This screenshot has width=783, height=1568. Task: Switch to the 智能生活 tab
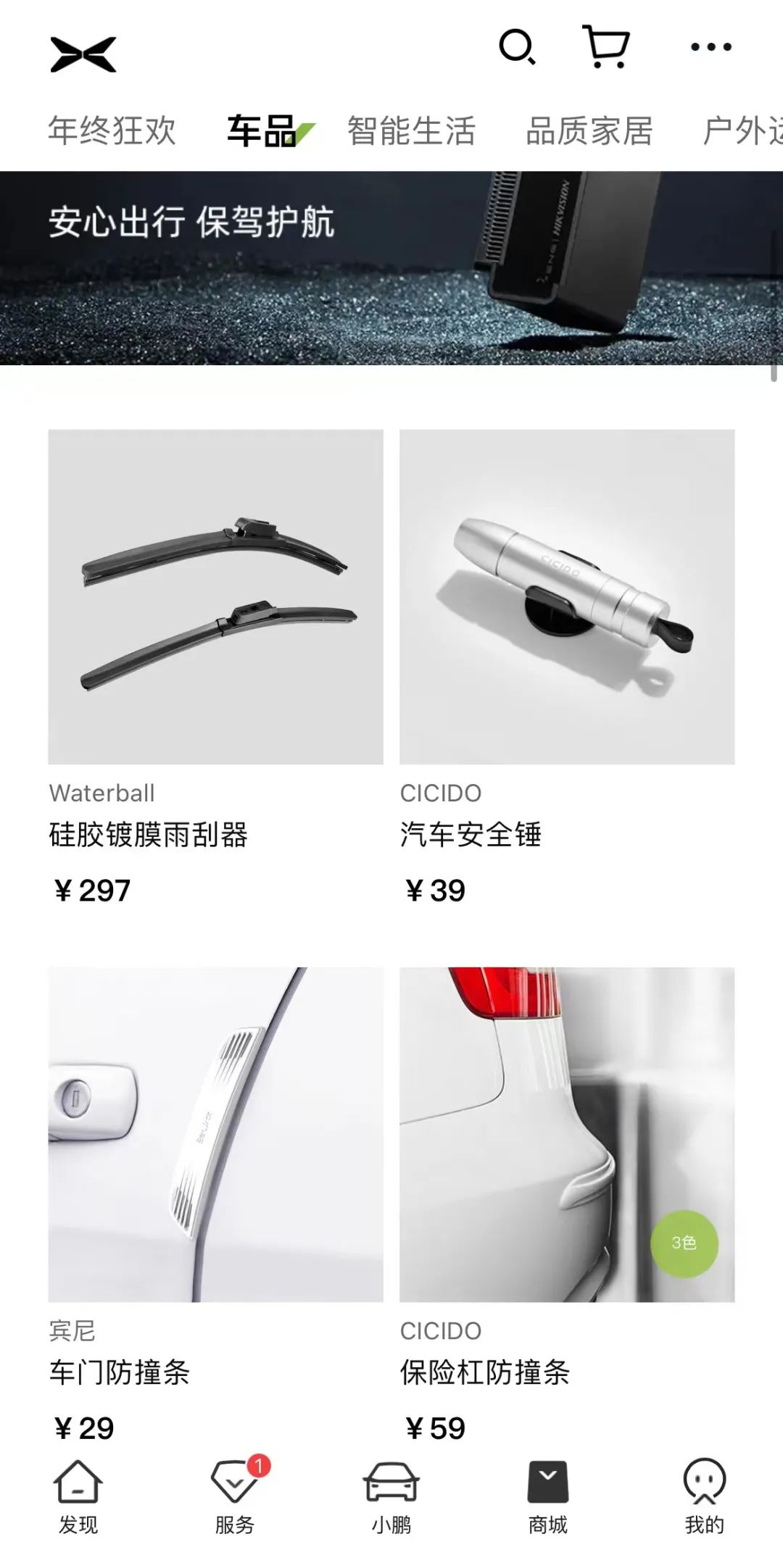[411, 131]
